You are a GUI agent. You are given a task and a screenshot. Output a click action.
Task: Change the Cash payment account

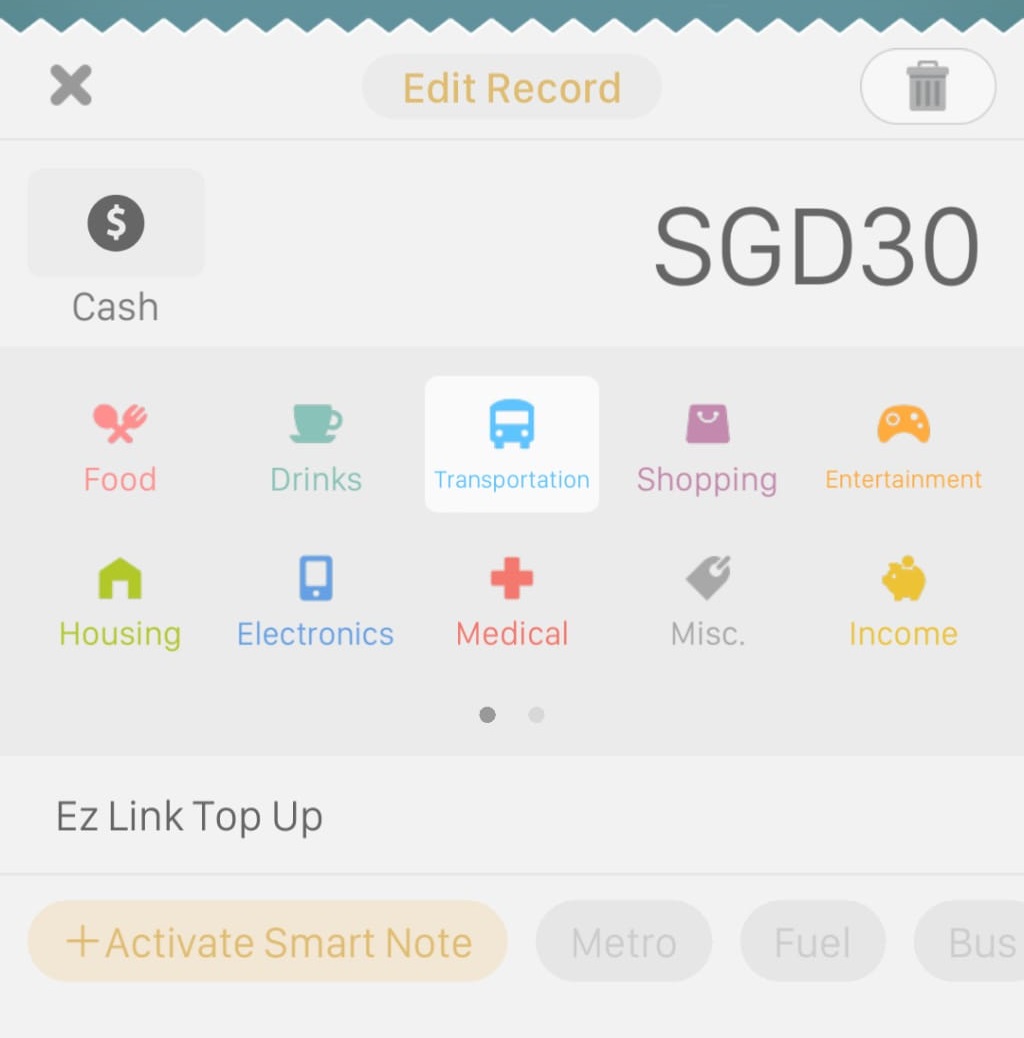(x=116, y=246)
